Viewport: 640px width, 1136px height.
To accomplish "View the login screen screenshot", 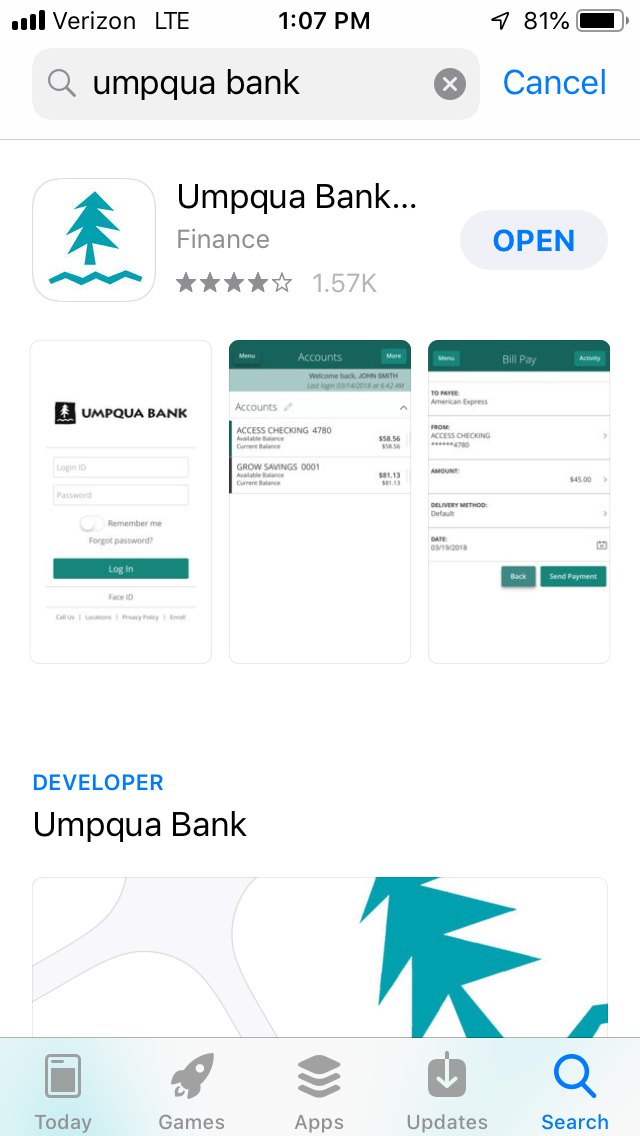I will click(121, 501).
